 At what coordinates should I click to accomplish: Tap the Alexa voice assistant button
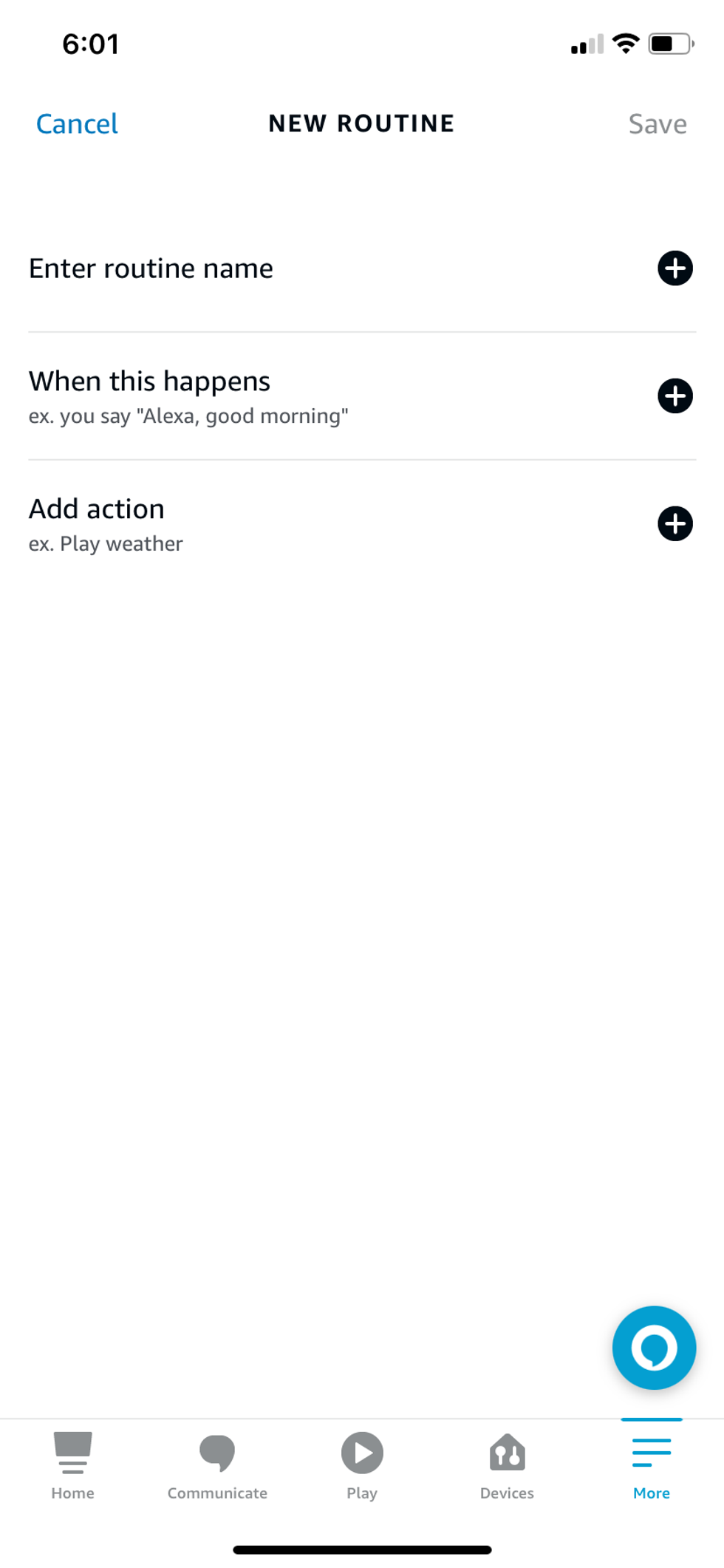coord(653,1347)
